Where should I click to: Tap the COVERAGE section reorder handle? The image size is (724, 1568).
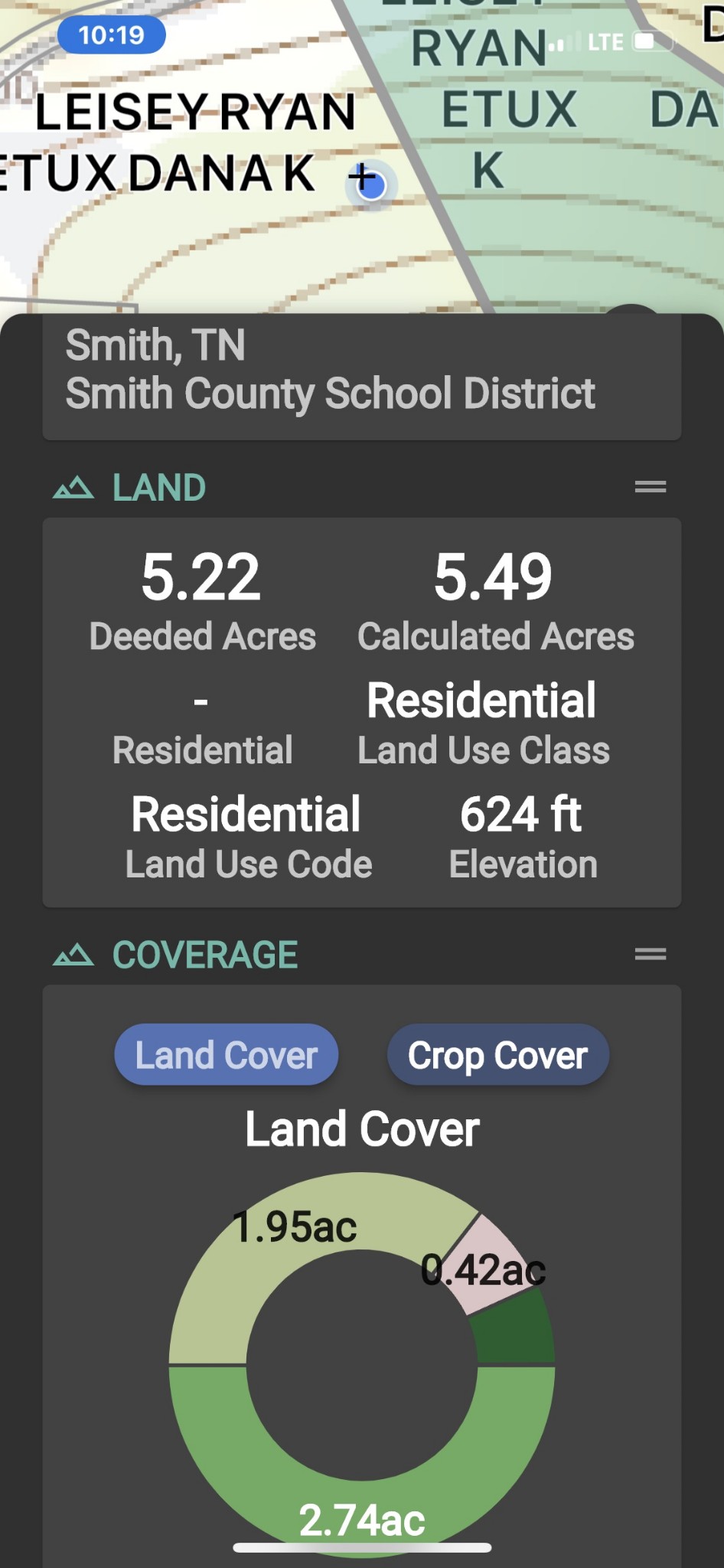pyautogui.click(x=650, y=954)
